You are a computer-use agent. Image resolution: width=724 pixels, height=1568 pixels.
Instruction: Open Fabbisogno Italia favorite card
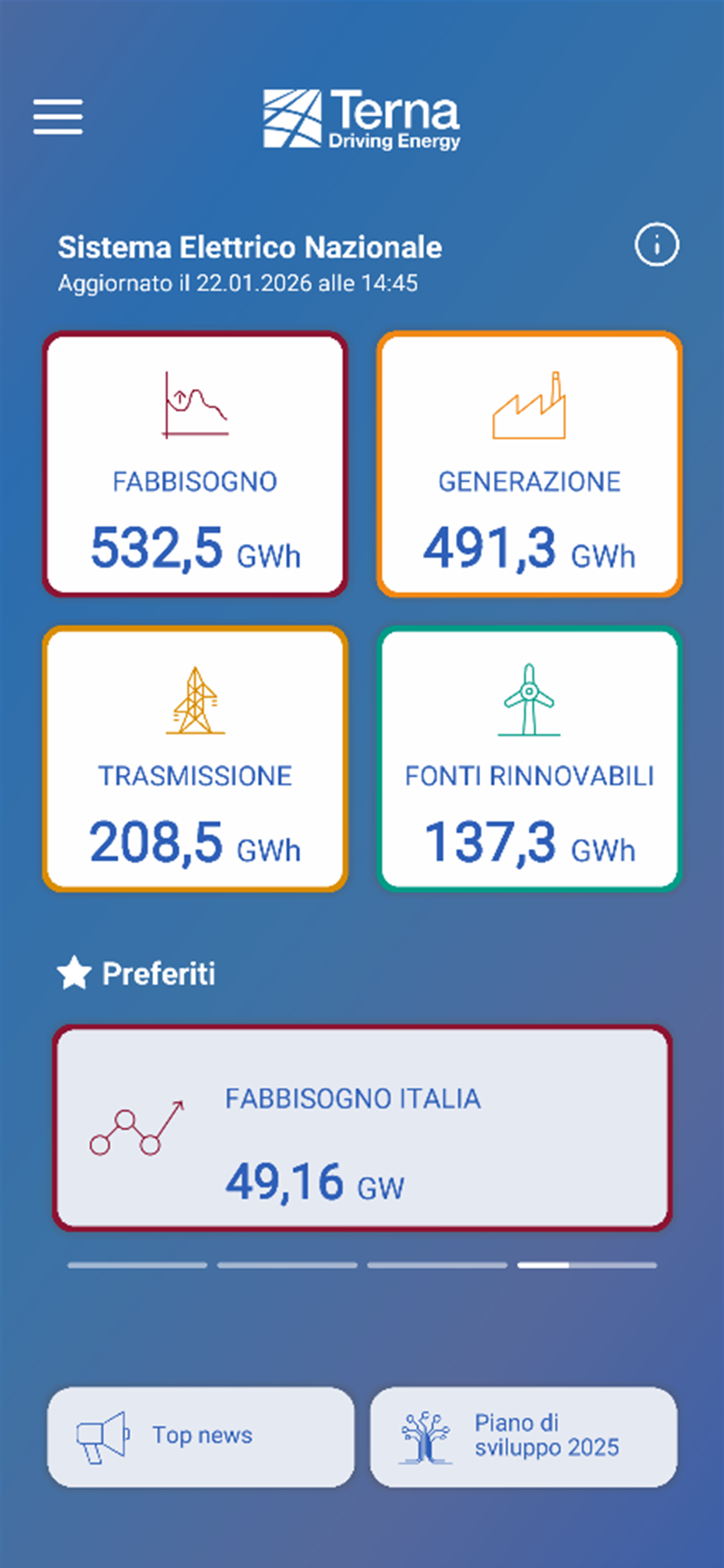coord(362,1128)
